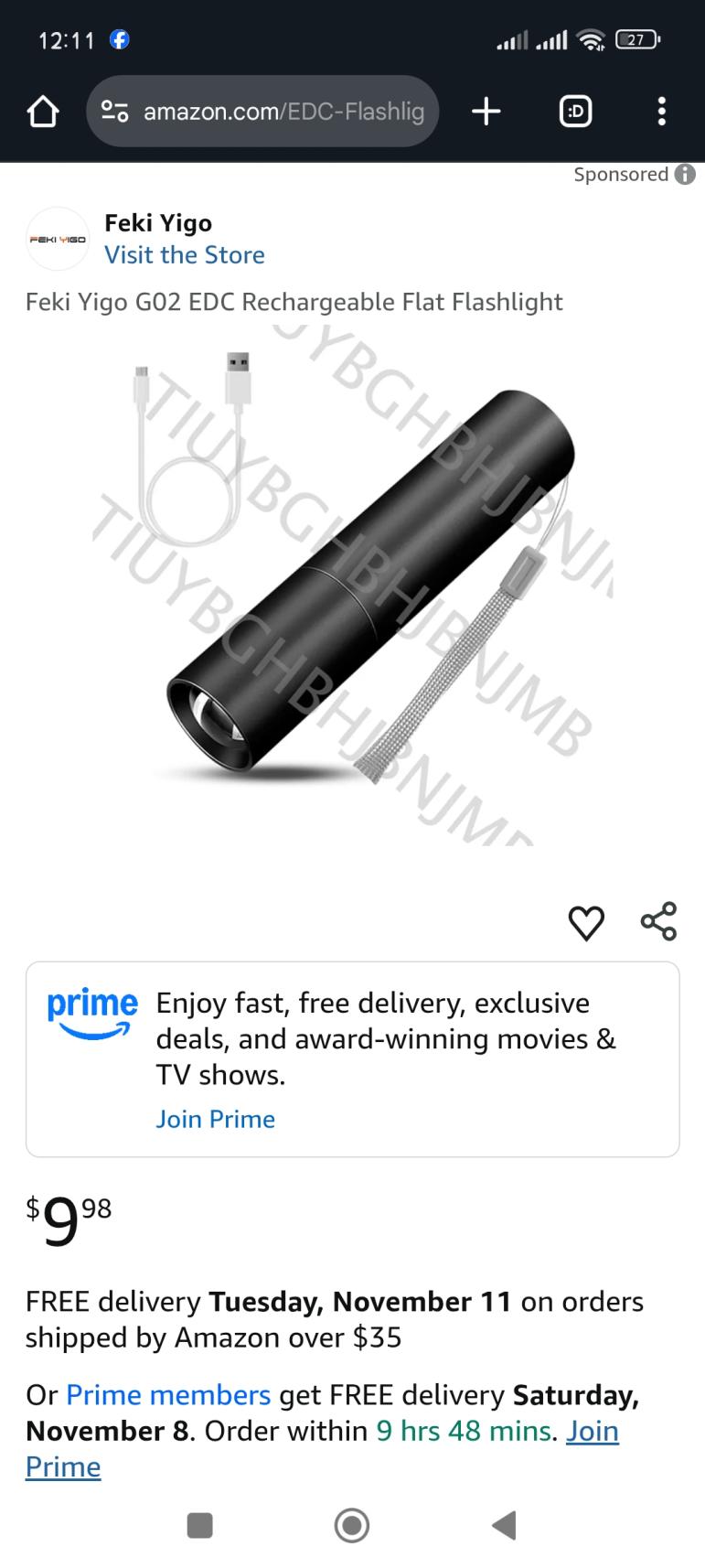Tap the underlined Join Prime link
The width and height of the screenshot is (705, 1568).
pyautogui.click(x=592, y=1431)
